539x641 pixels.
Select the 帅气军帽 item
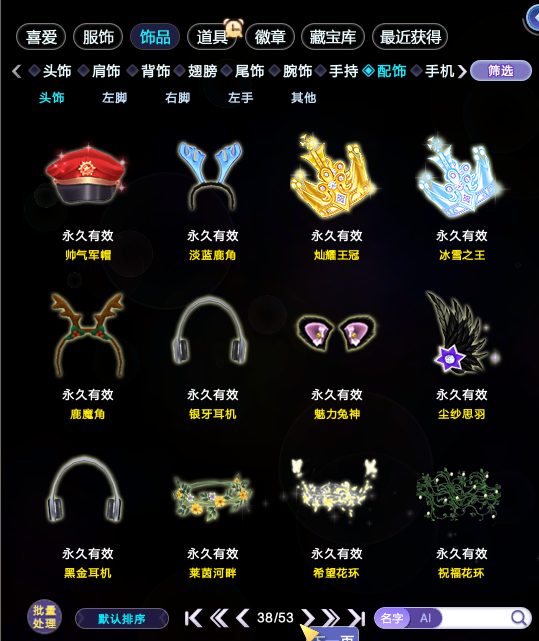pyautogui.click(x=88, y=200)
